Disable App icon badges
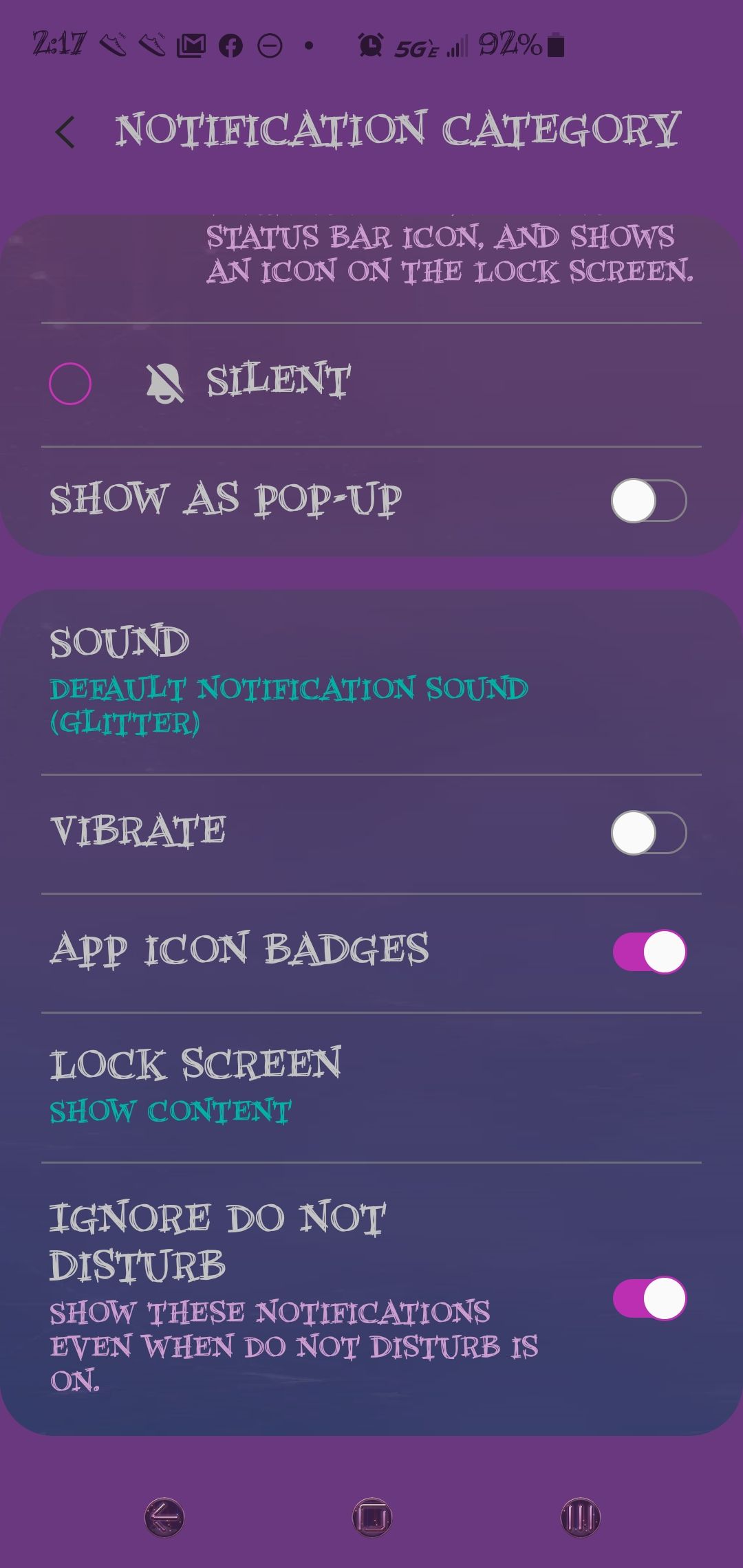This screenshot has height=1568, width=743. (649, 952)
